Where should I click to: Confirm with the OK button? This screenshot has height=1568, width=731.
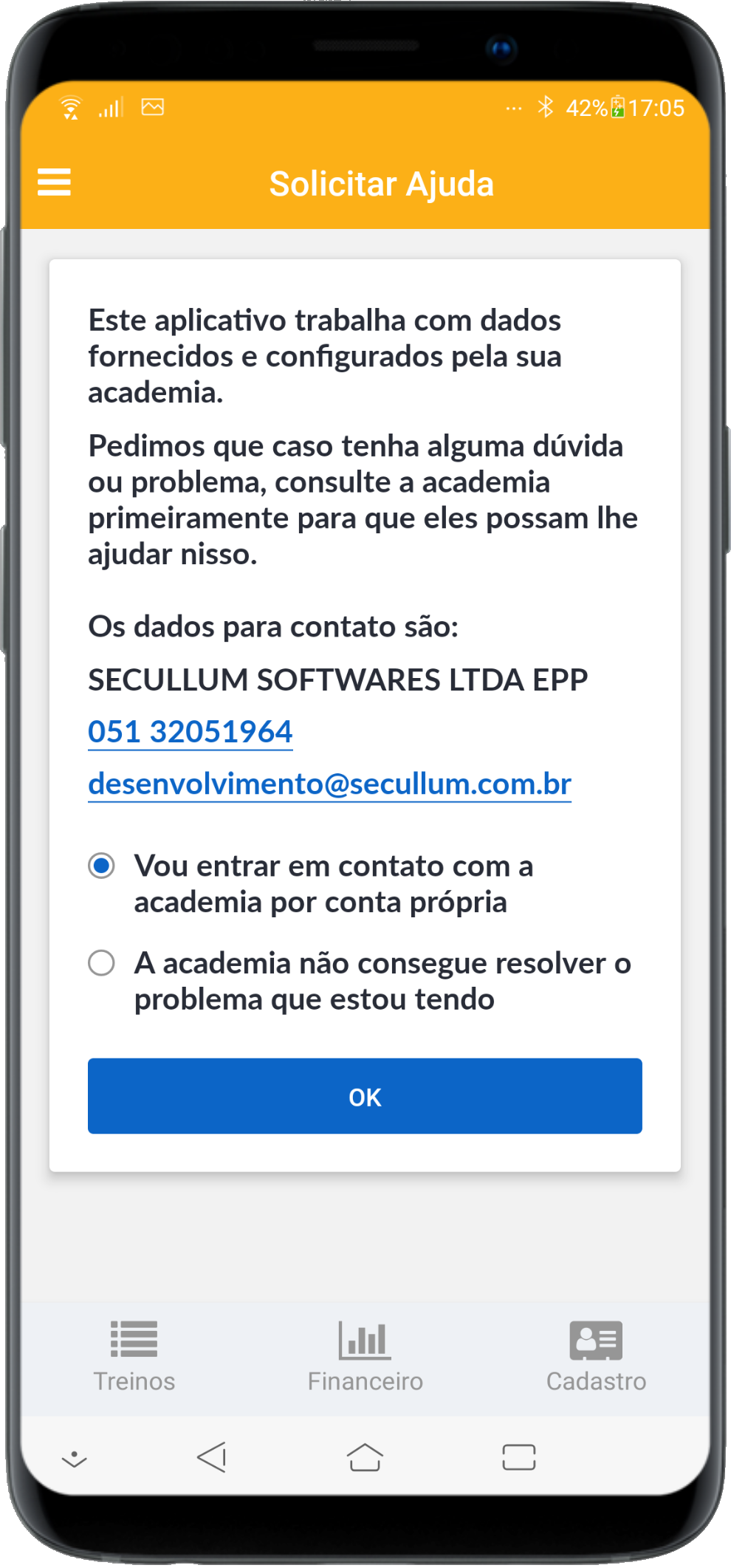[x=365, y=1097]
